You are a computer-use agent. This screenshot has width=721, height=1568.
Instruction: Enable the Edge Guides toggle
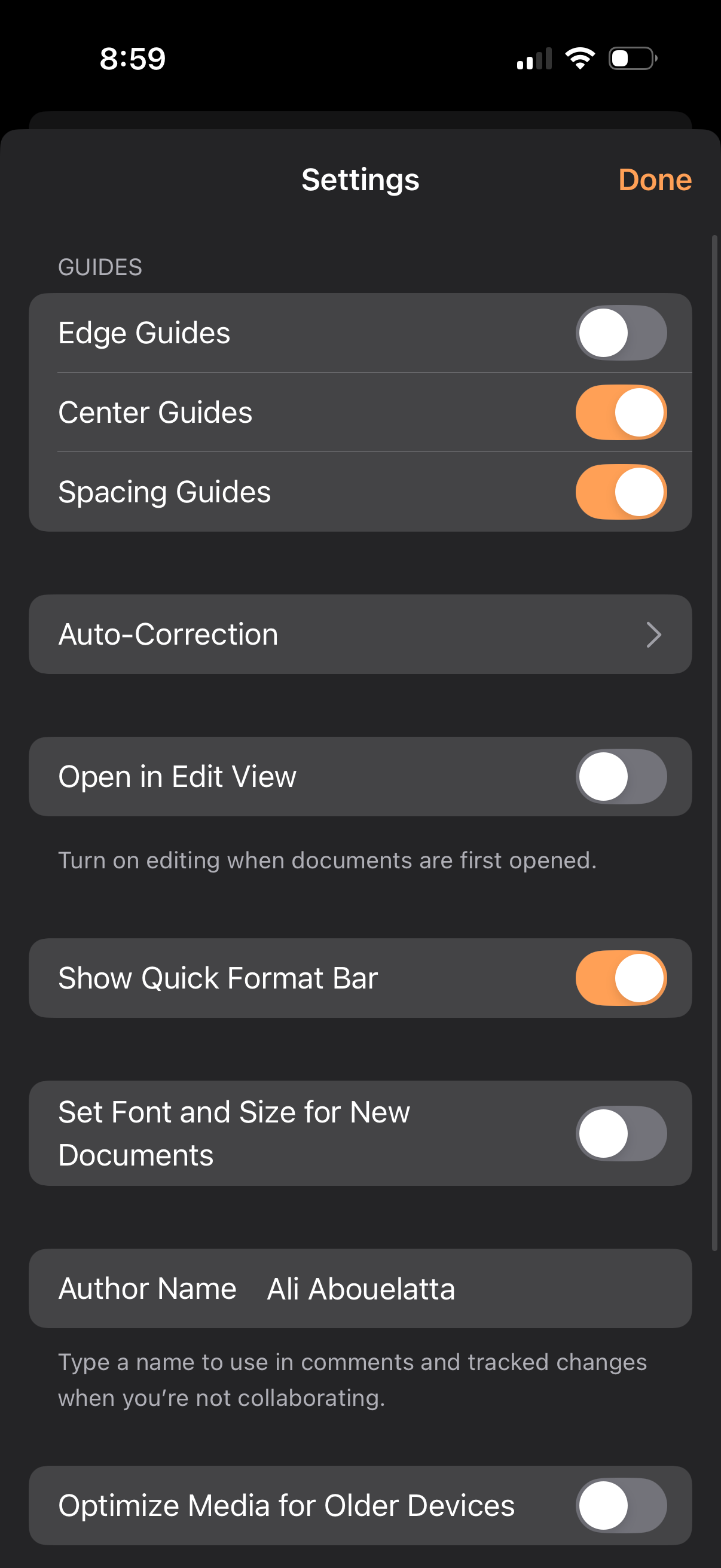point(622,332)
